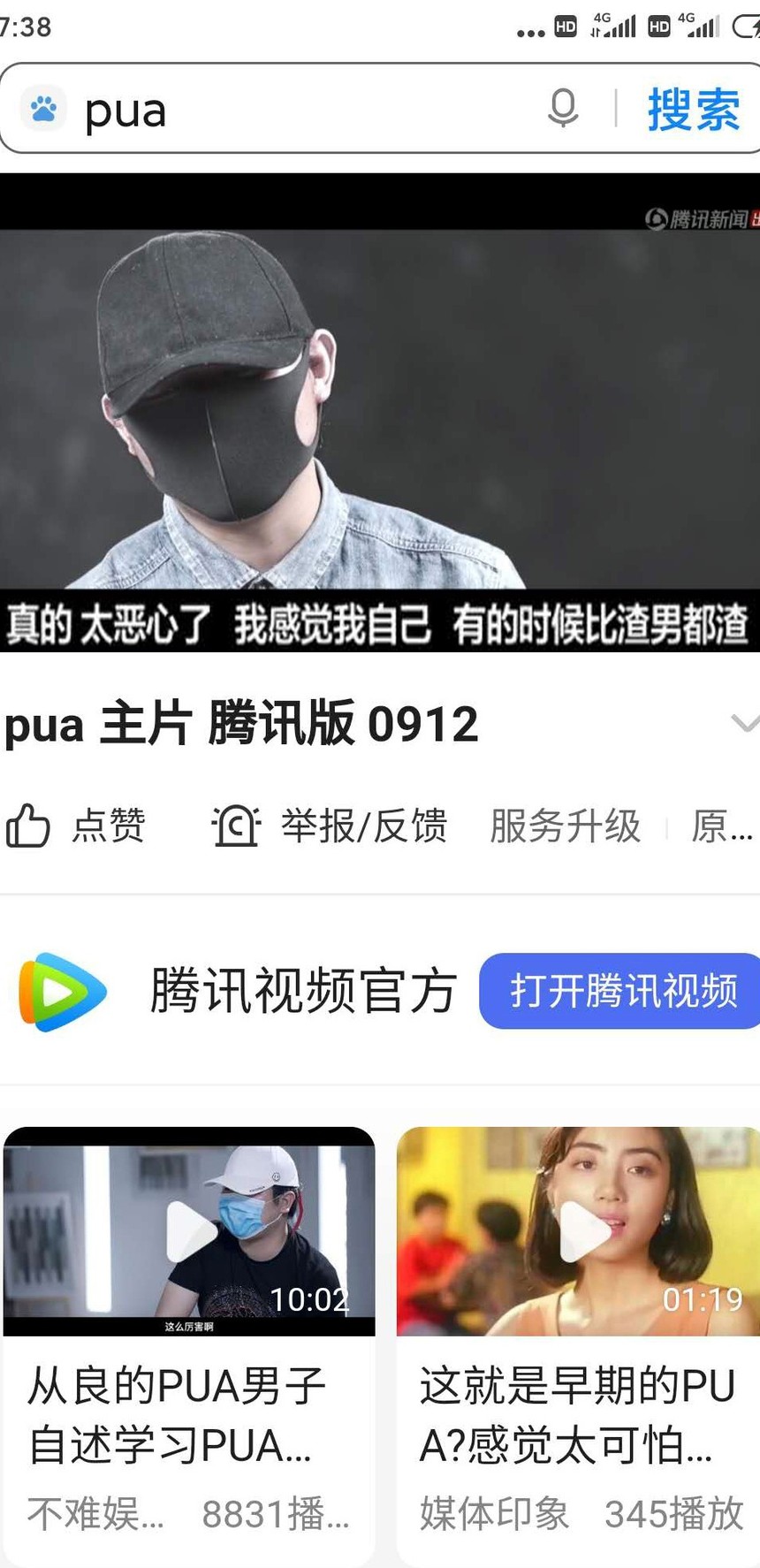This screenshot has height=1568, width=760.
Task: Start voice search with the microphone
Action: [x=563, y=109]
